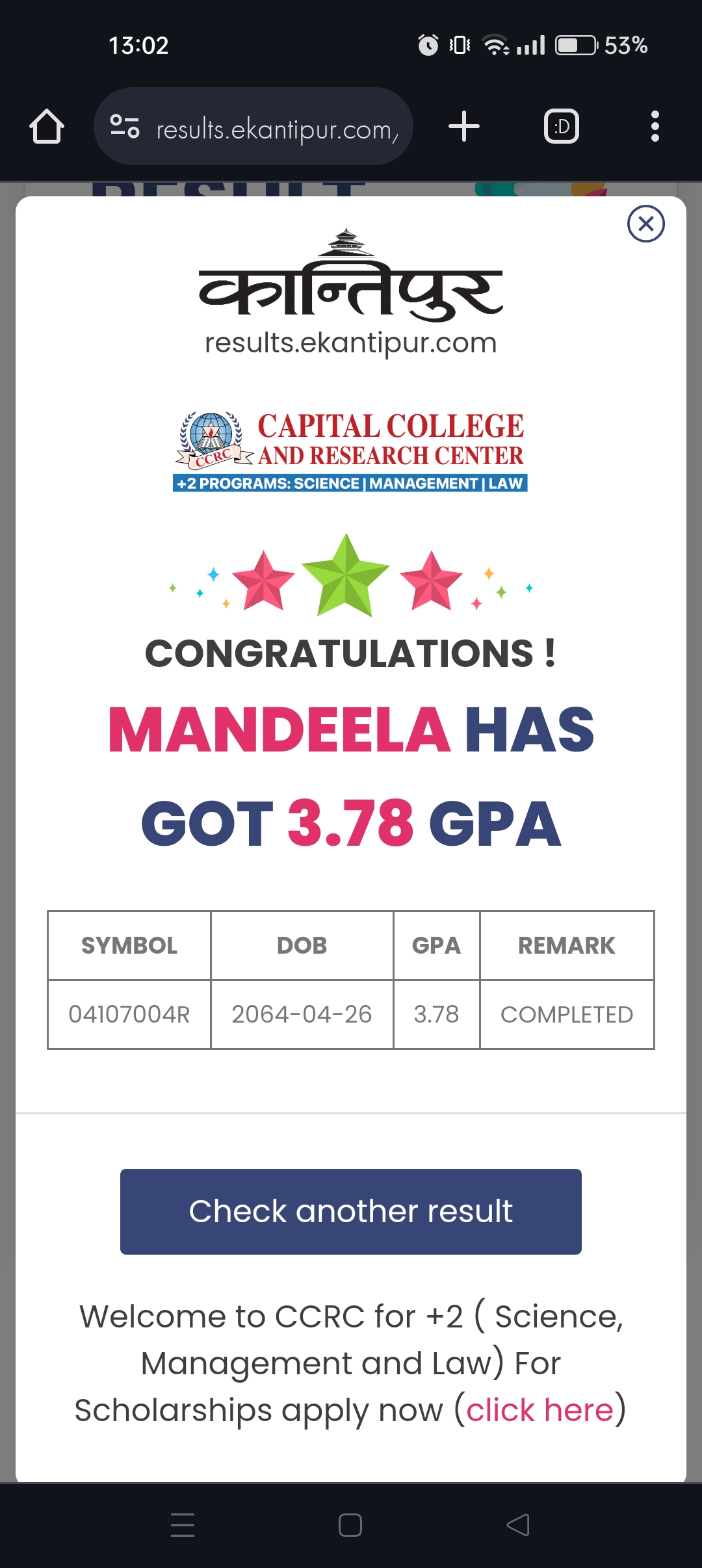Select the results.ekantipur.com address bar
The image size is (702, 1568).
coord(276,129)
